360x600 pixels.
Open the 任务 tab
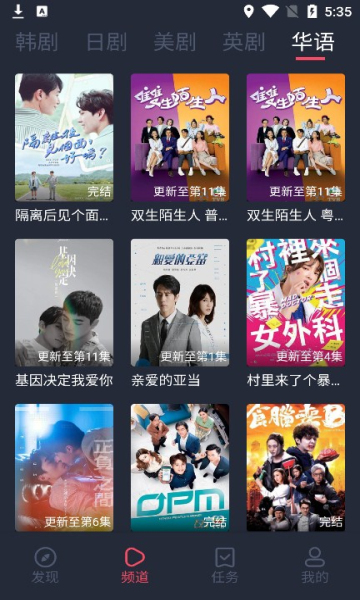pyautogui.click(x=225, y=565)
